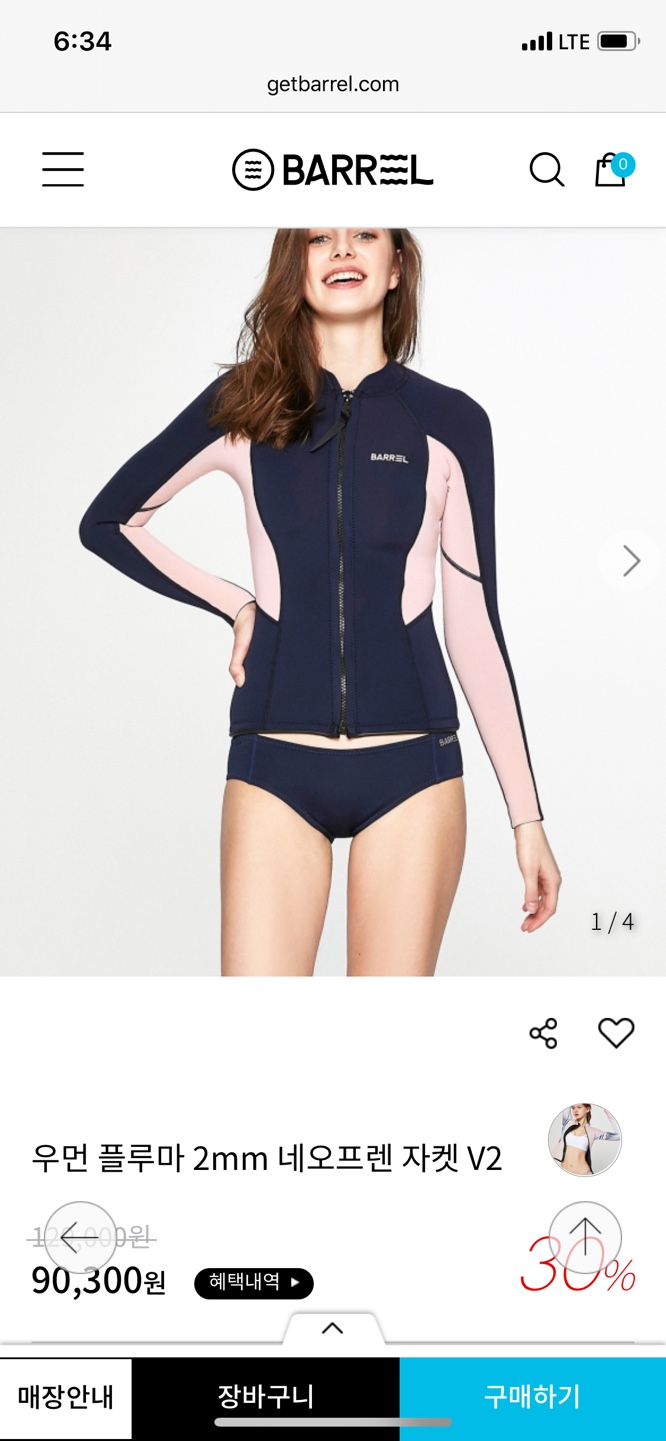666x1441 pixels.
Task: Open the hamburger menu
Action: tap(63, 169)
